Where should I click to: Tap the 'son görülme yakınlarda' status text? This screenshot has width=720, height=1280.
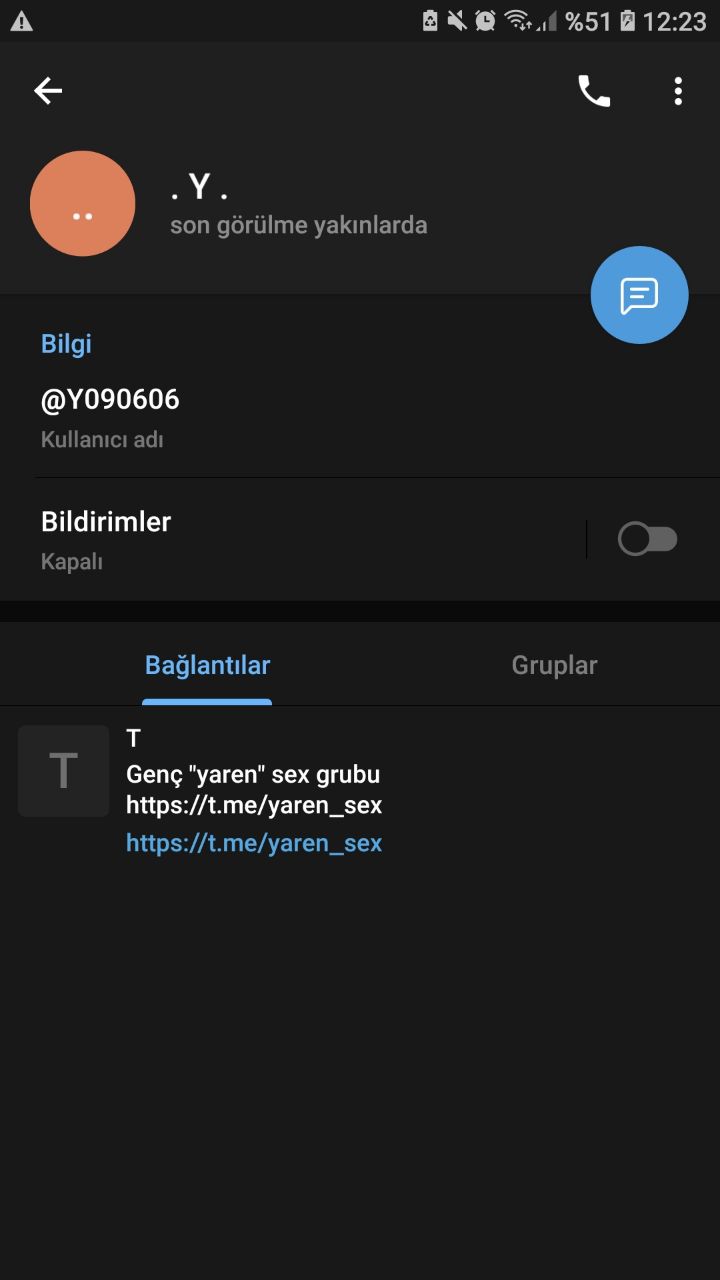tap(300, 224)
